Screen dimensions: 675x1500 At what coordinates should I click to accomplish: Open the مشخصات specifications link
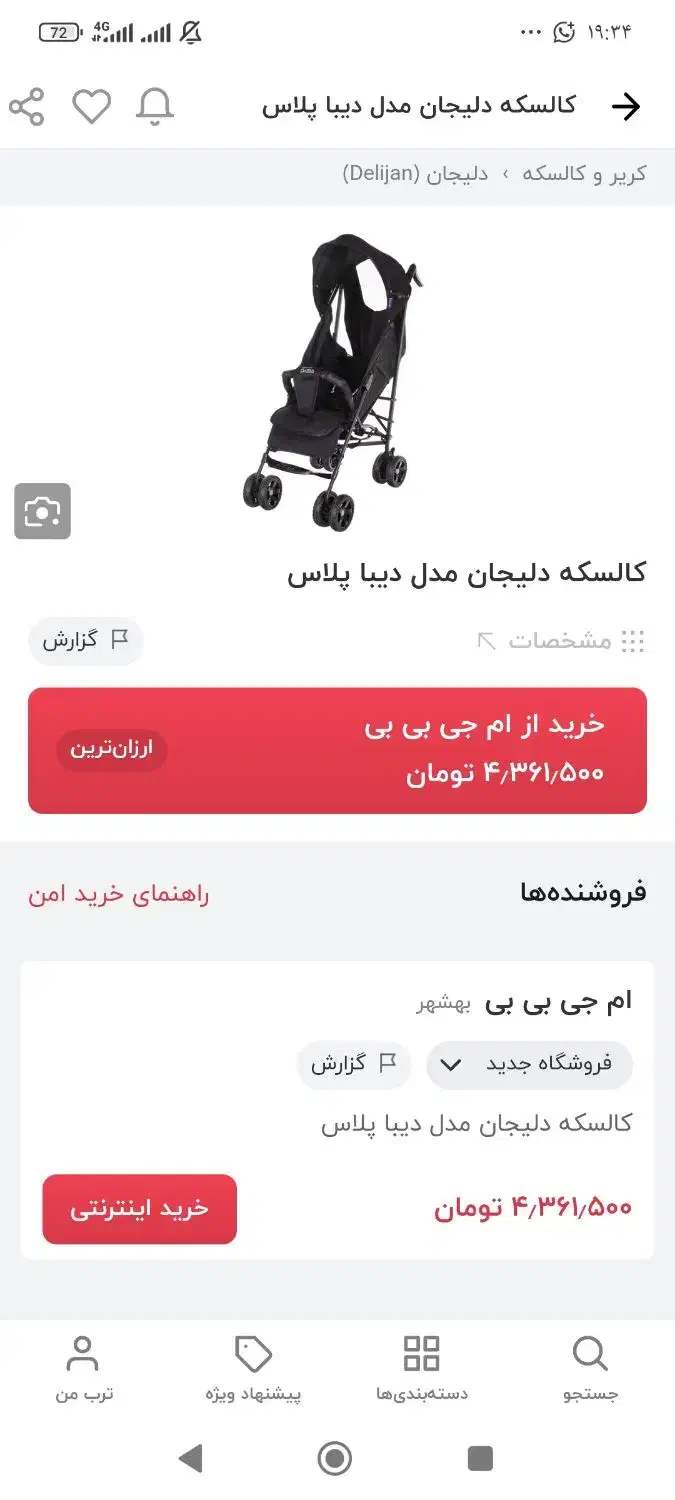tap(560, 641)
